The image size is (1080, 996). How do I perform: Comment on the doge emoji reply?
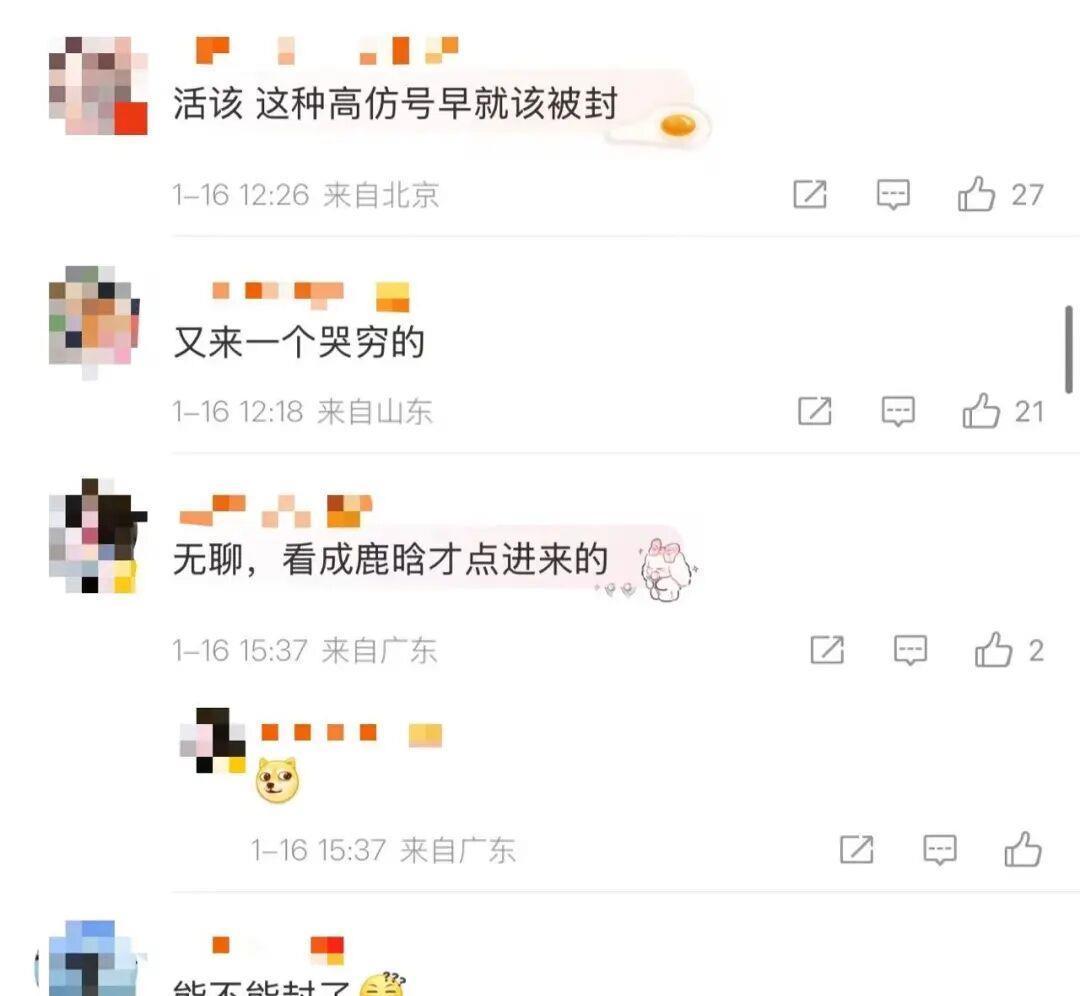point(940,849)
